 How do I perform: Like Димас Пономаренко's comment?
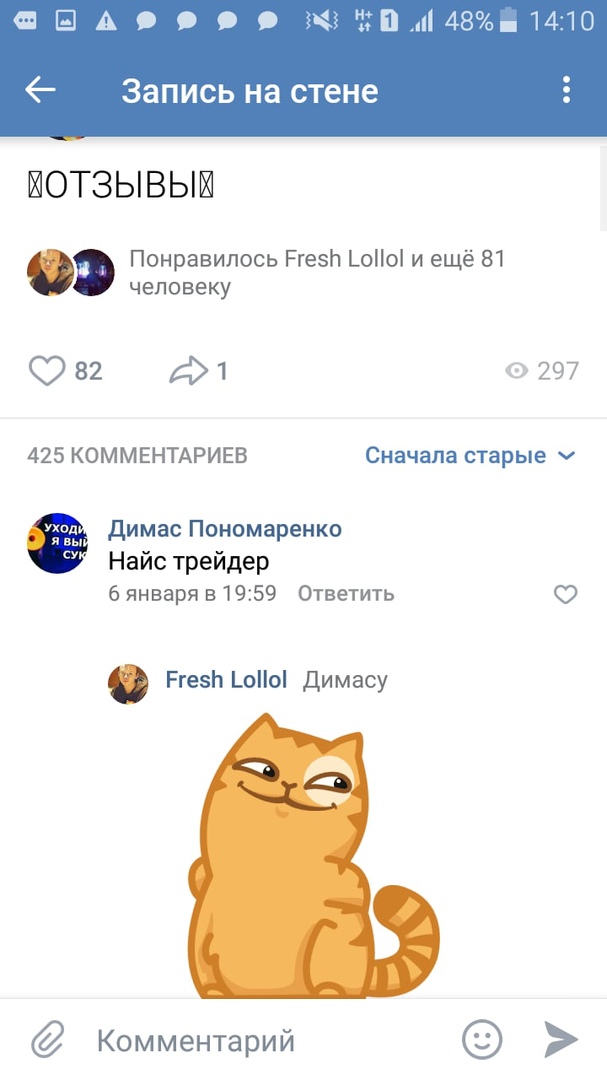565,595
